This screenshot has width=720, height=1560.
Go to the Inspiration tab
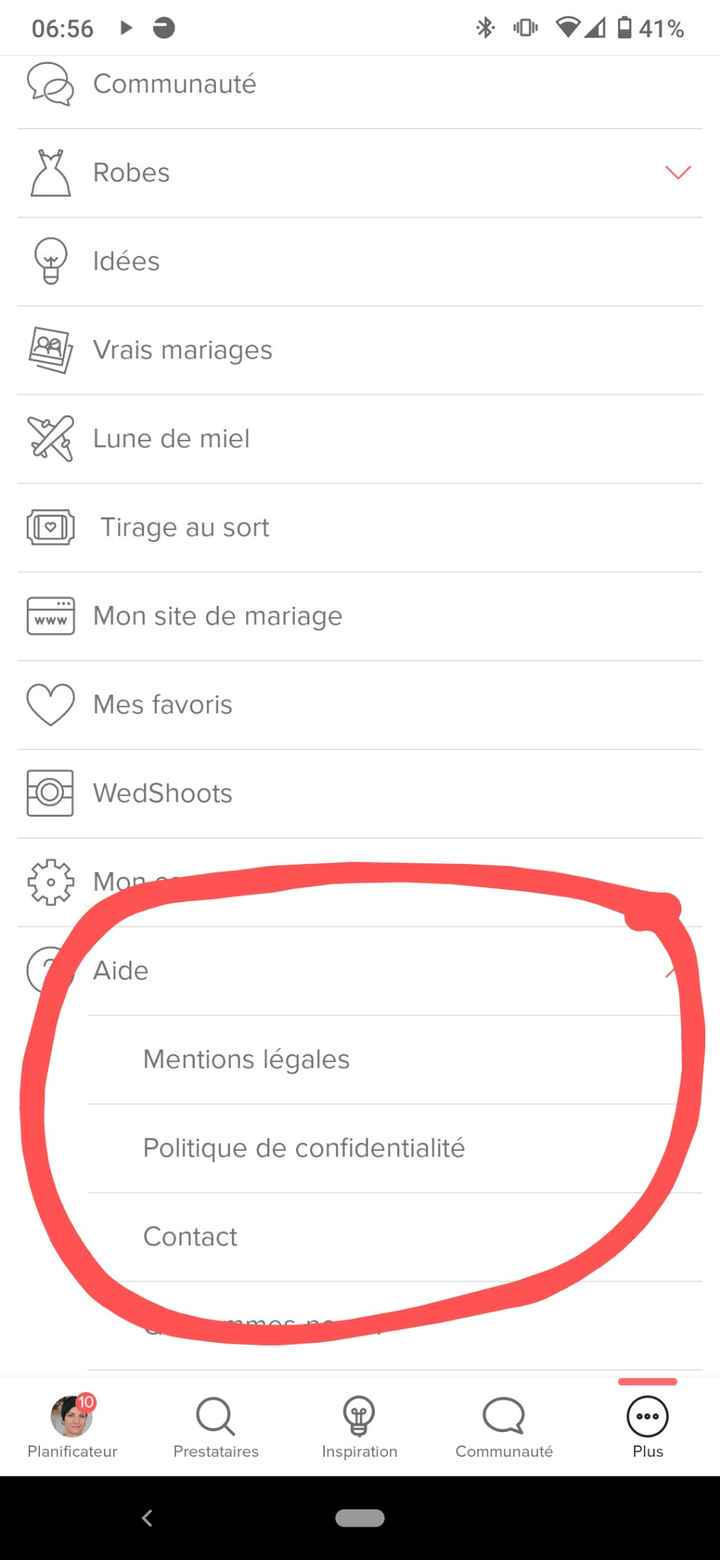(359, 1427)
